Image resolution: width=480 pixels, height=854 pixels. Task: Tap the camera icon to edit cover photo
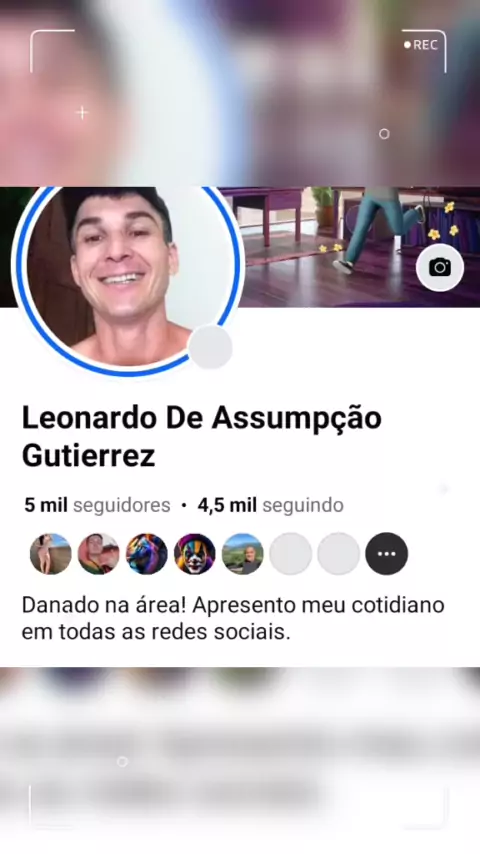(x=440, y=267)
